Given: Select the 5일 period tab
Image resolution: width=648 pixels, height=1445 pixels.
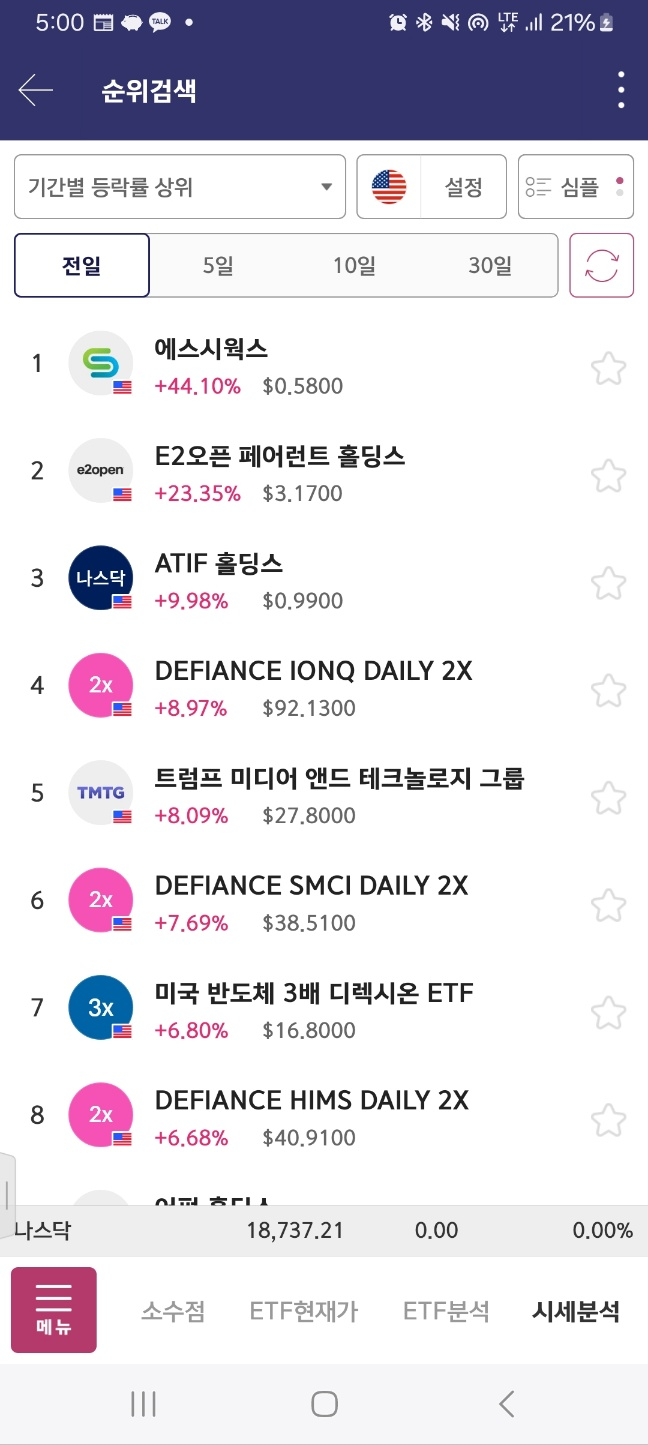Looking at the screenshot, I should pos(218,266).
